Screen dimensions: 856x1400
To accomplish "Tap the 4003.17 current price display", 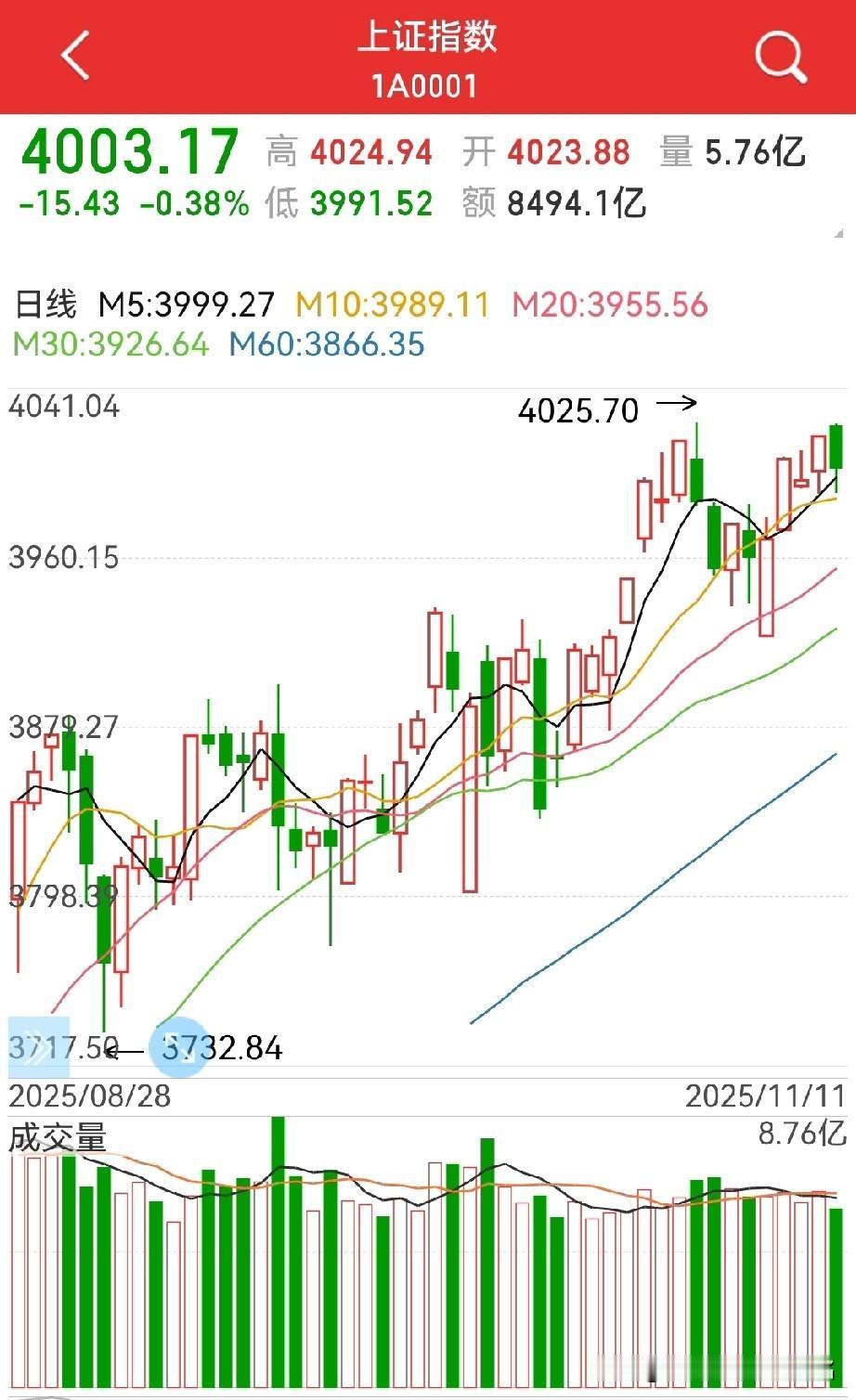I will pyautogui.click(x=132, y=149).
